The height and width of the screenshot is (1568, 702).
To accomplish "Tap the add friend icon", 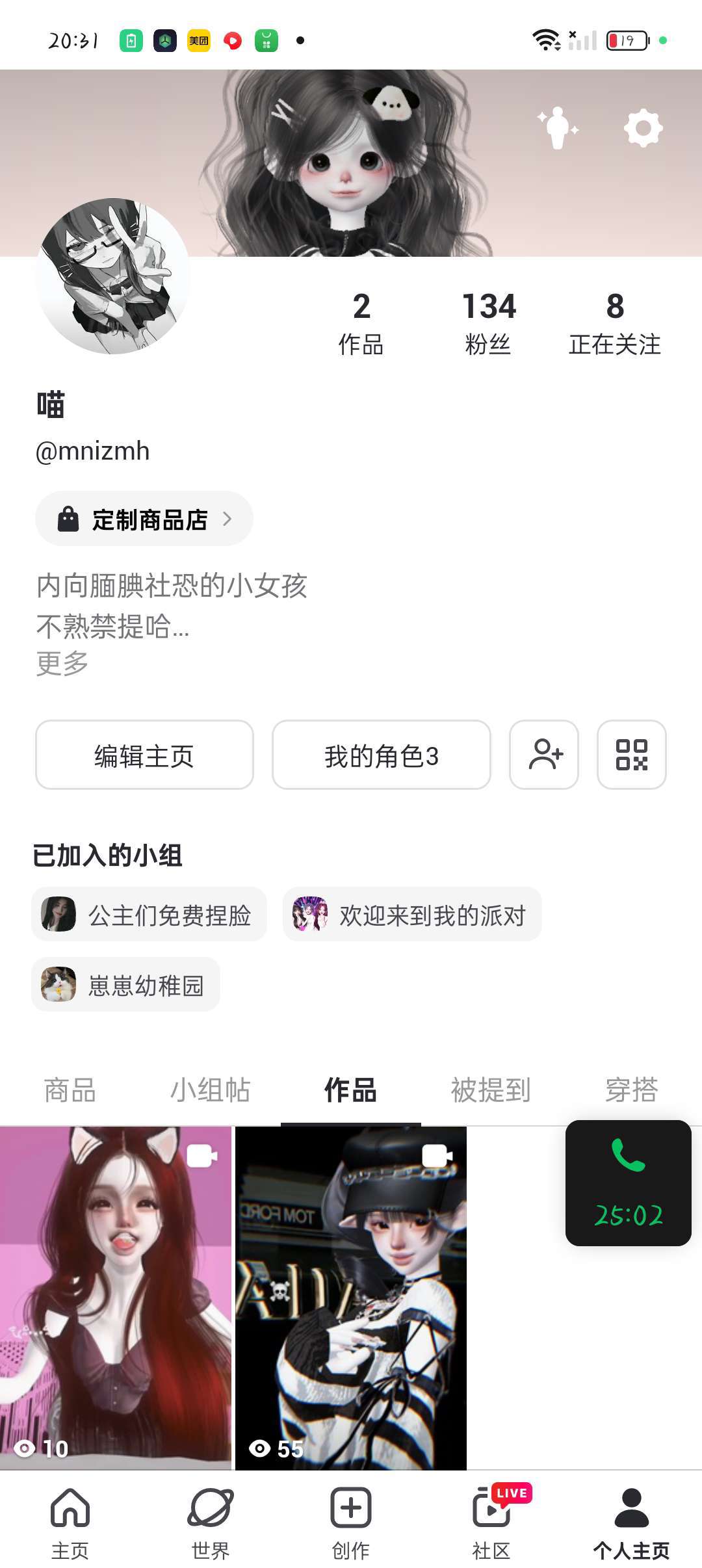I will coord(544,755).
